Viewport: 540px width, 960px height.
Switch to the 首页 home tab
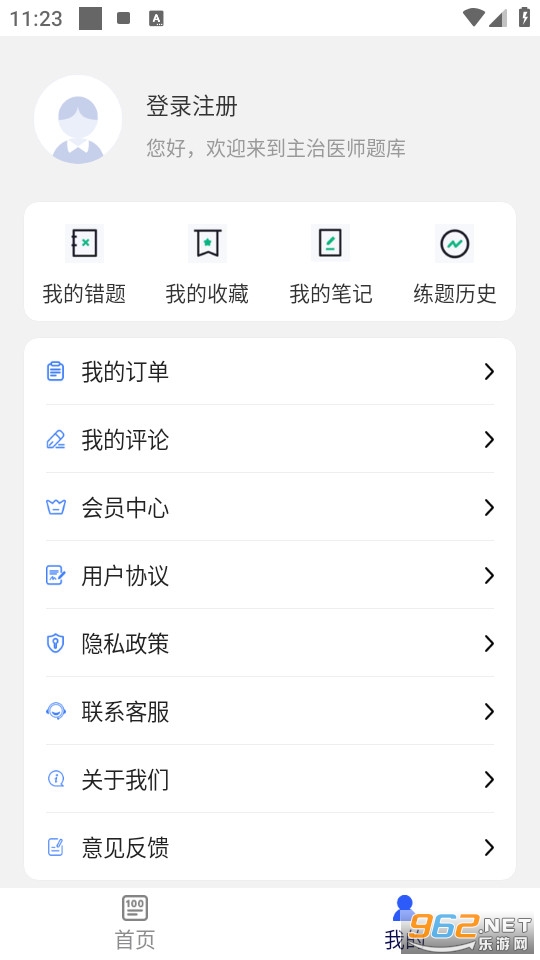click(135, 922)
